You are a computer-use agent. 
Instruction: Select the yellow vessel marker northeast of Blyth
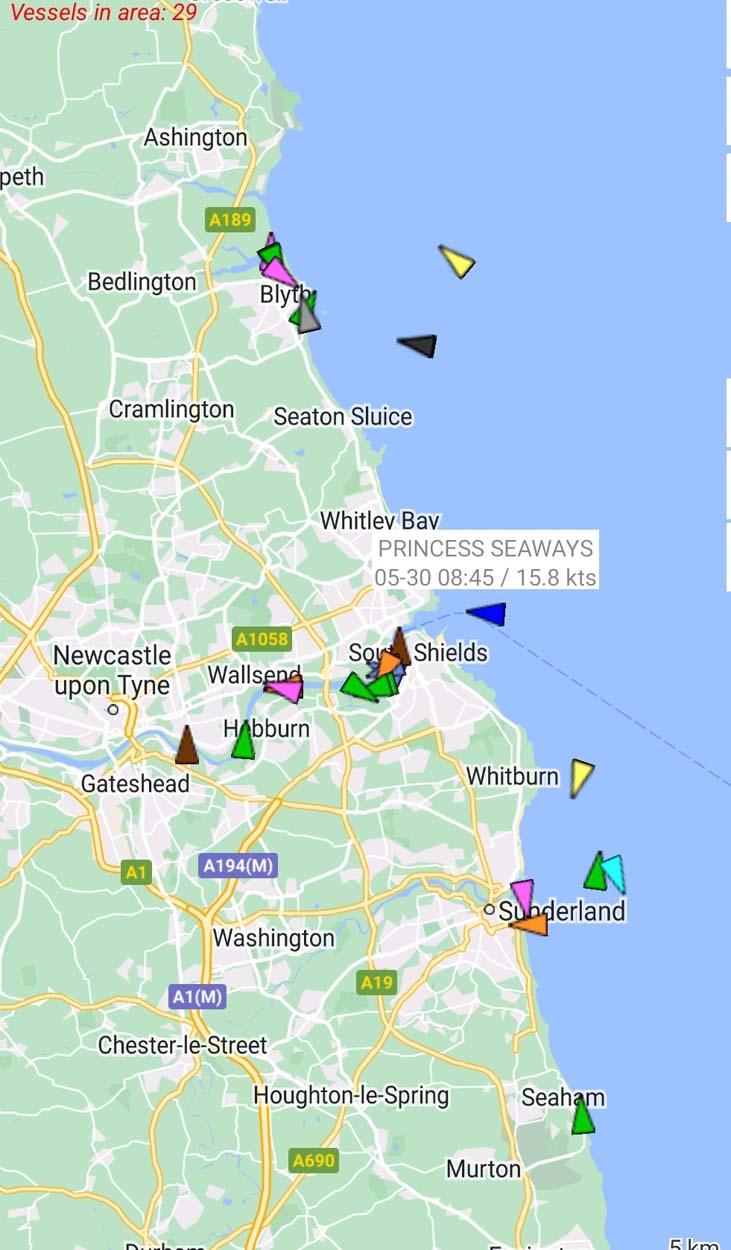tap(456, 262)
